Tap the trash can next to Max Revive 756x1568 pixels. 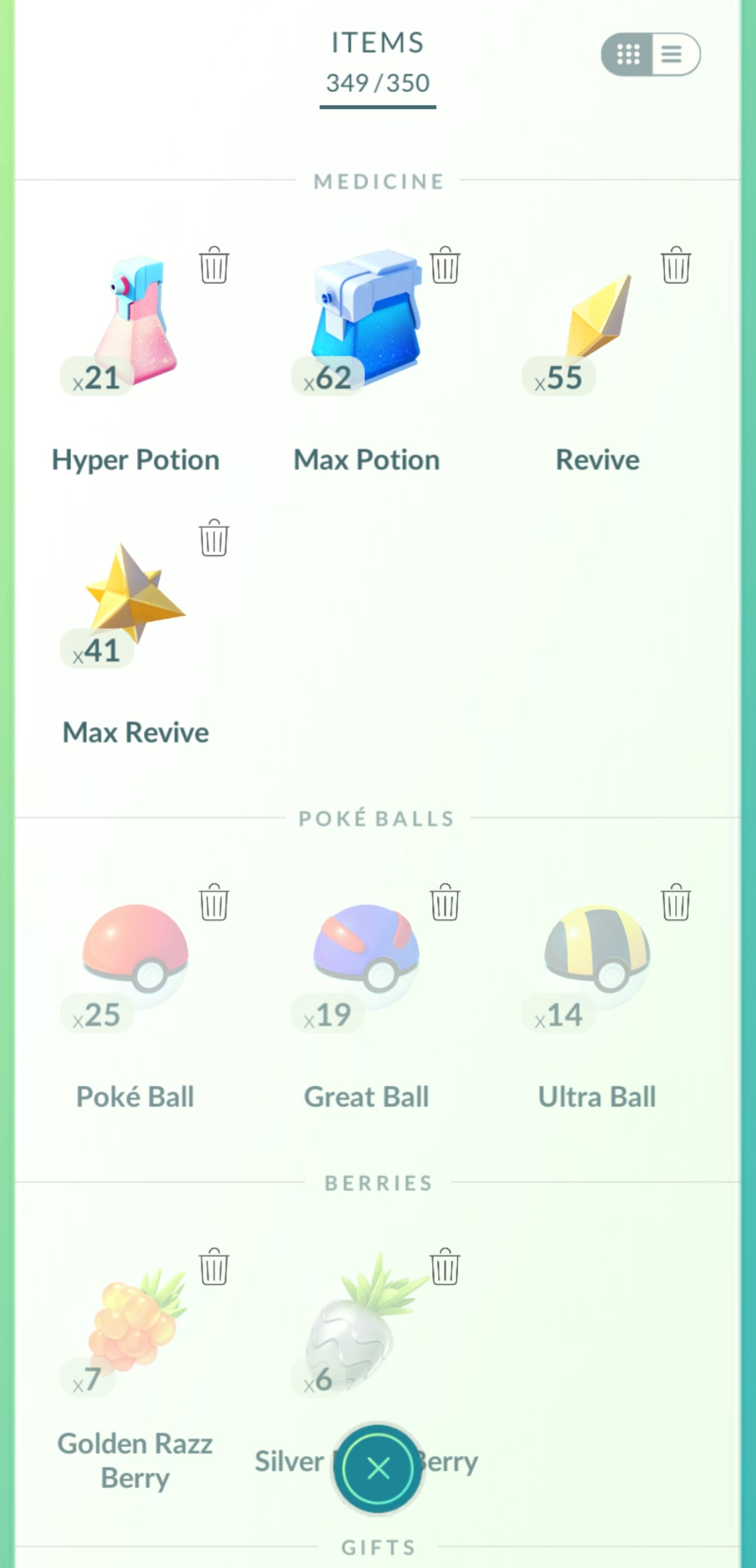[x=214, y=538]
